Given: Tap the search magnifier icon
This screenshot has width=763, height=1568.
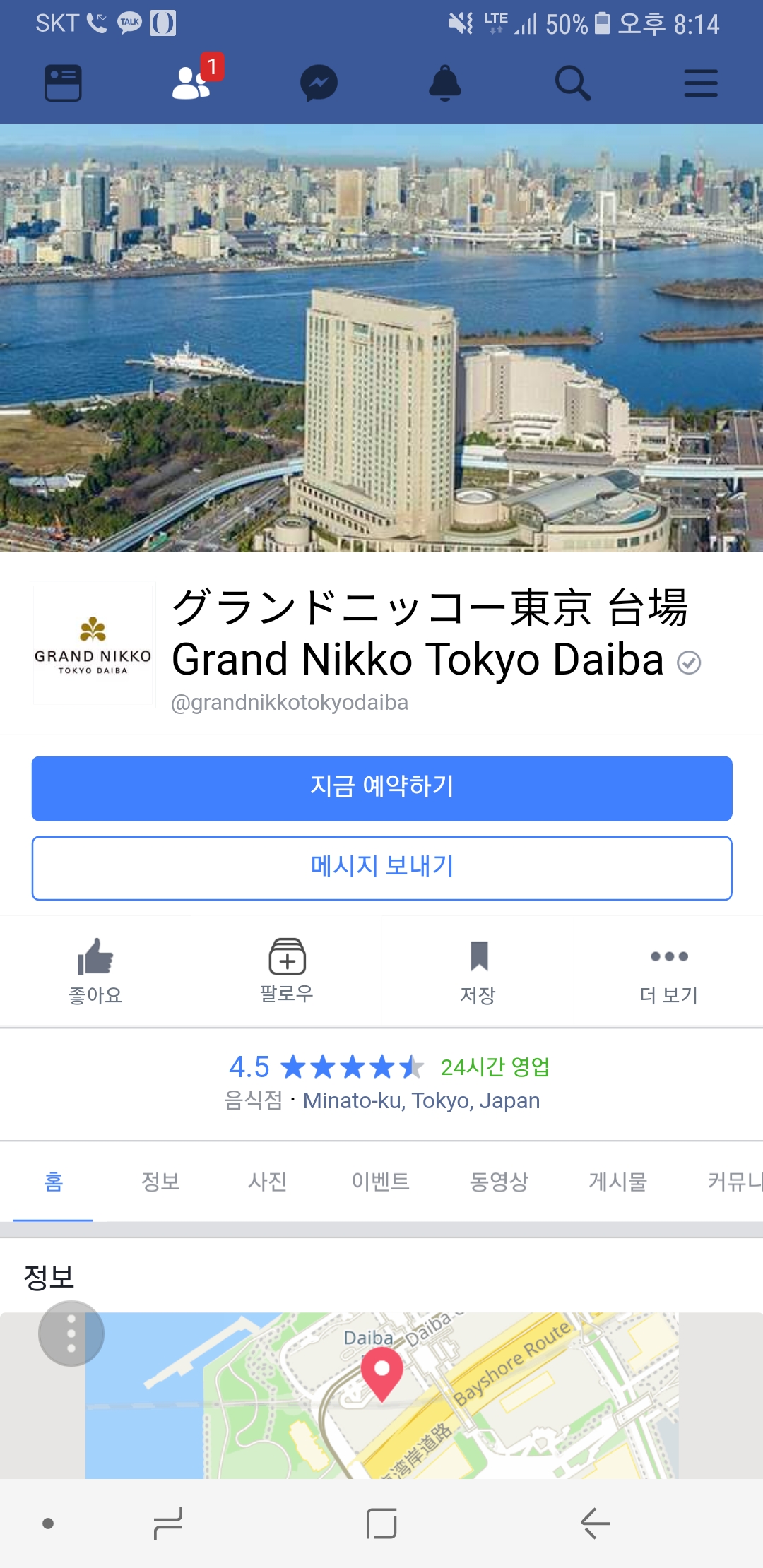Looking at the screenshot, I should pyautogui.click(x=572, y=83).
